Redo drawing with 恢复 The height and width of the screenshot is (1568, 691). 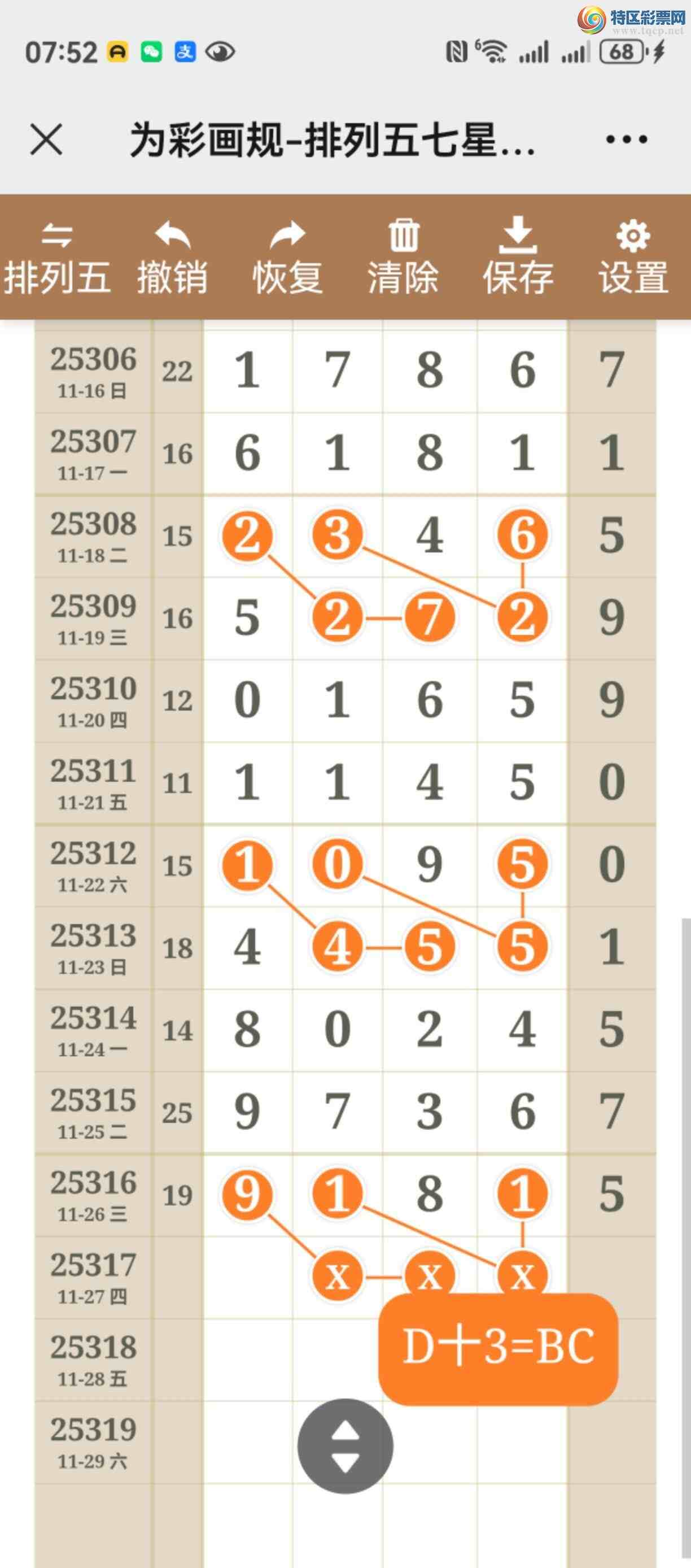tap(287, 258)
